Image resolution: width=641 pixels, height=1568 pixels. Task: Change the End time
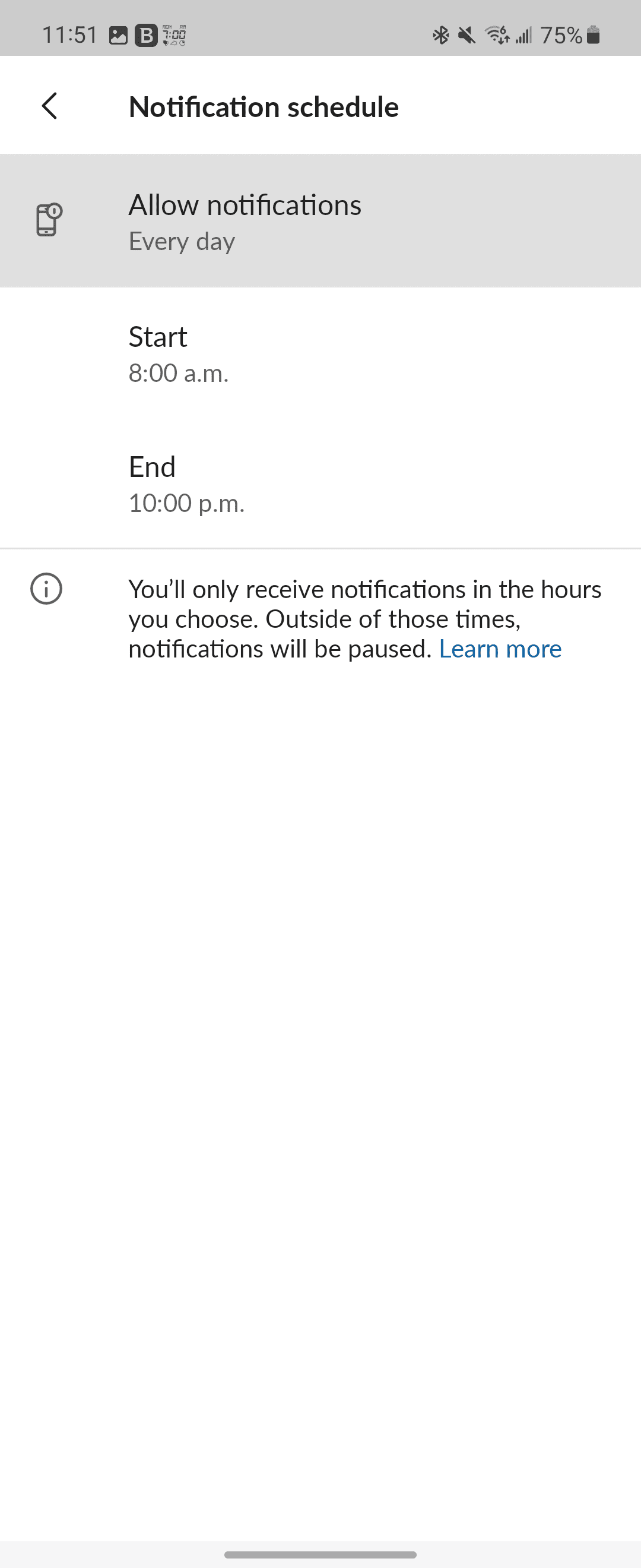click(320, 484)
